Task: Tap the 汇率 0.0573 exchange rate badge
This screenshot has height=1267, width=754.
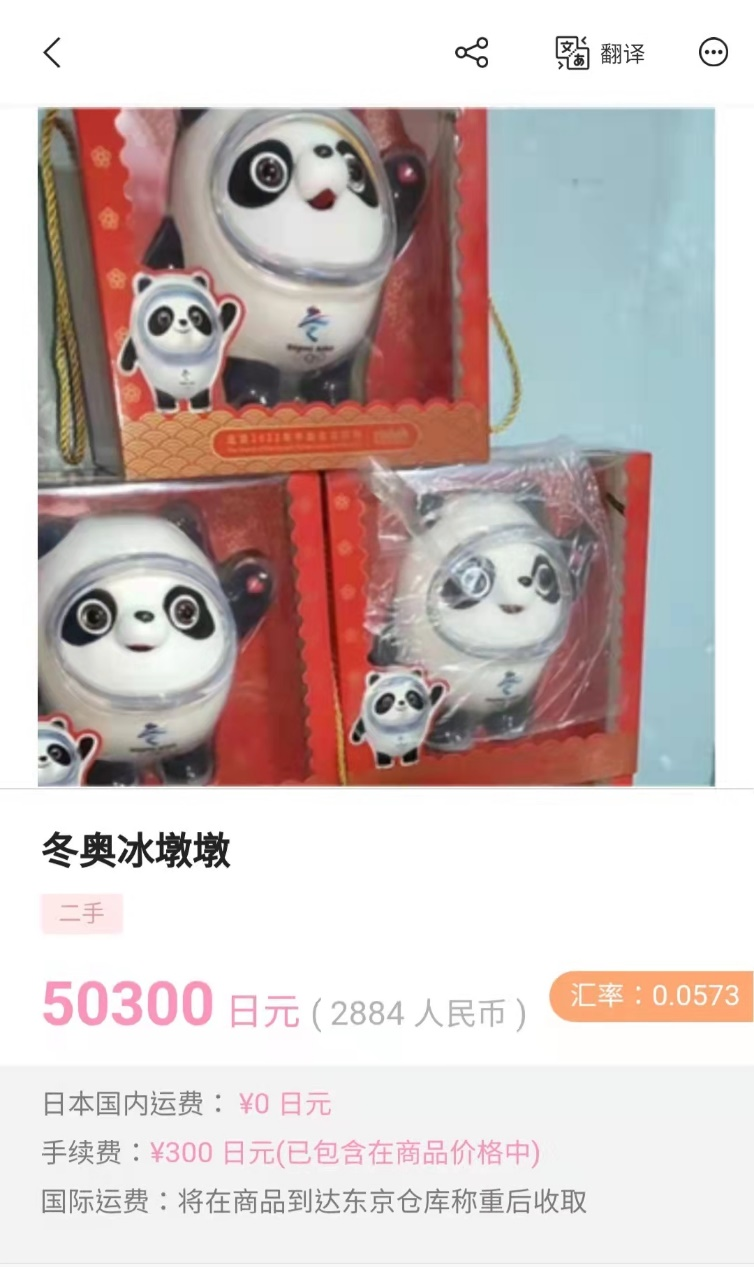Action: coord(652,996)
